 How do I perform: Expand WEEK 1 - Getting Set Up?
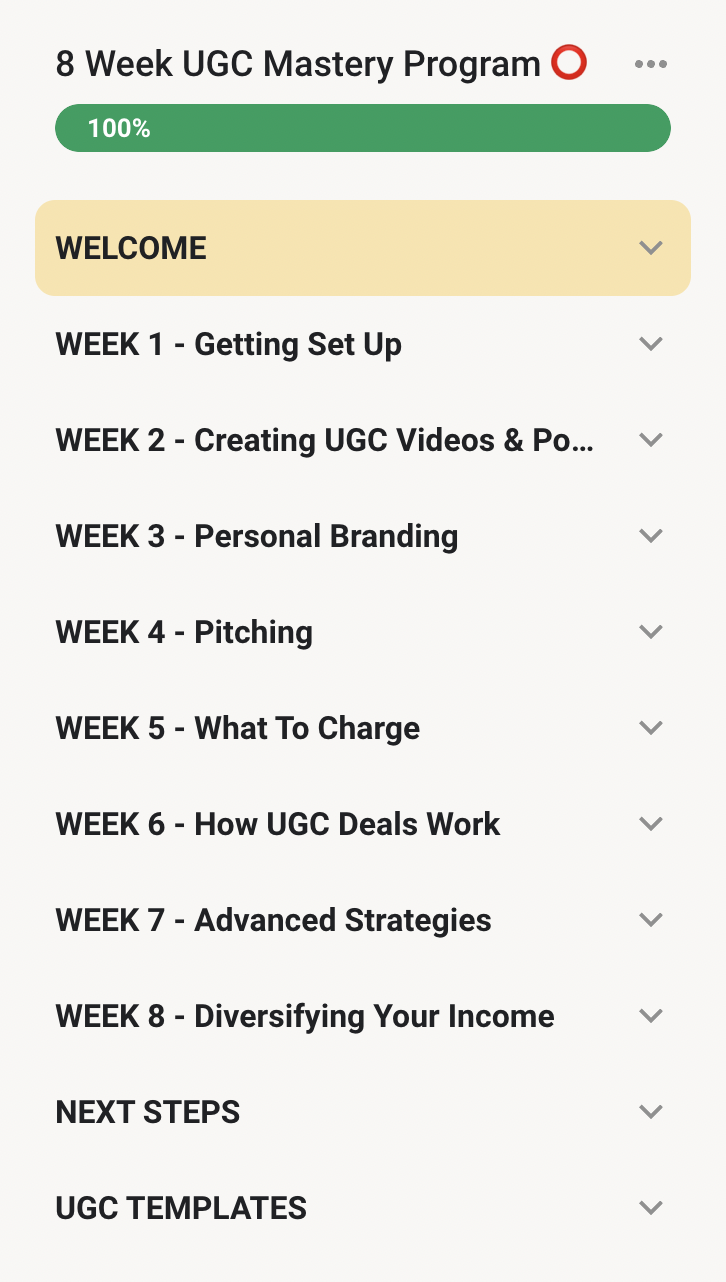pyautogui.click(x=363, y=344)
